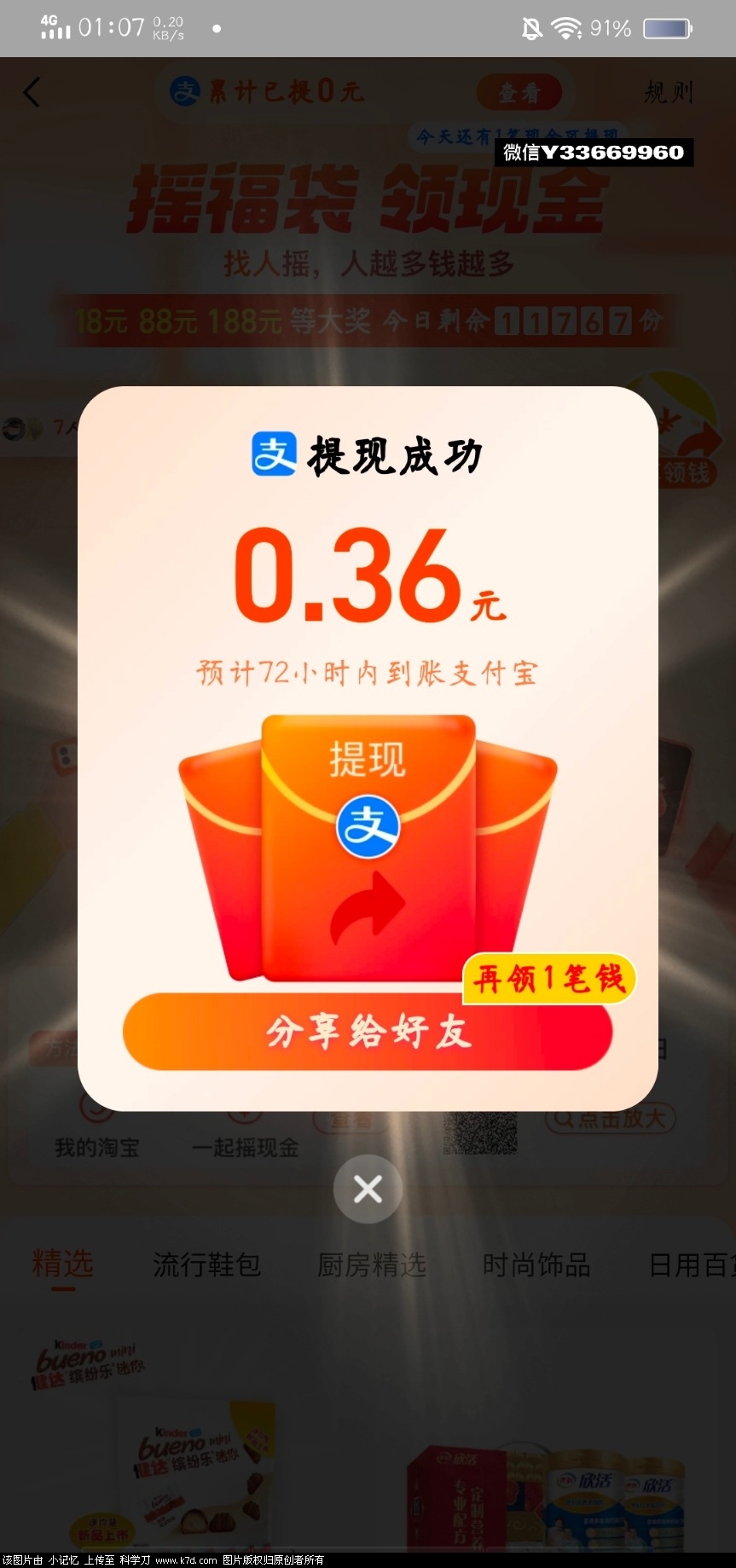Screen dimensions: 736x1568
Task: Go back with the top-left arrow
Action: tap(32, 92)
